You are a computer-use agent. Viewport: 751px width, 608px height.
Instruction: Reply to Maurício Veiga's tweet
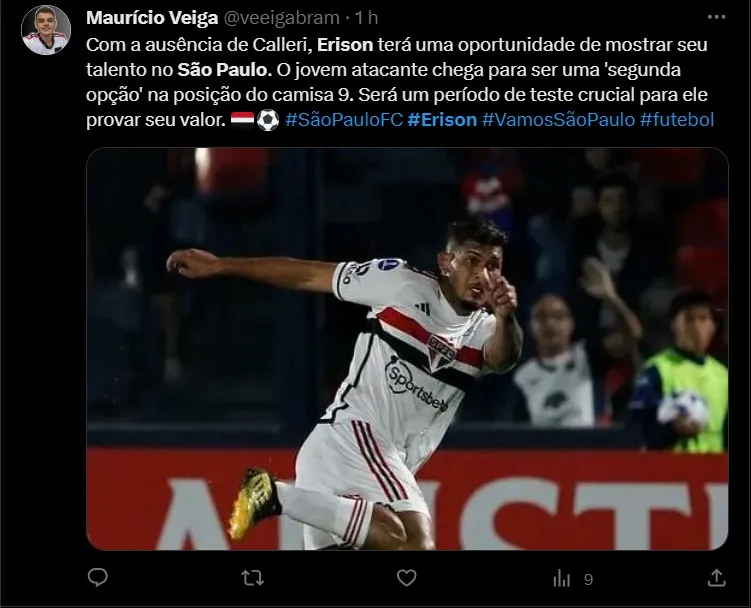[x=98, y=577]
